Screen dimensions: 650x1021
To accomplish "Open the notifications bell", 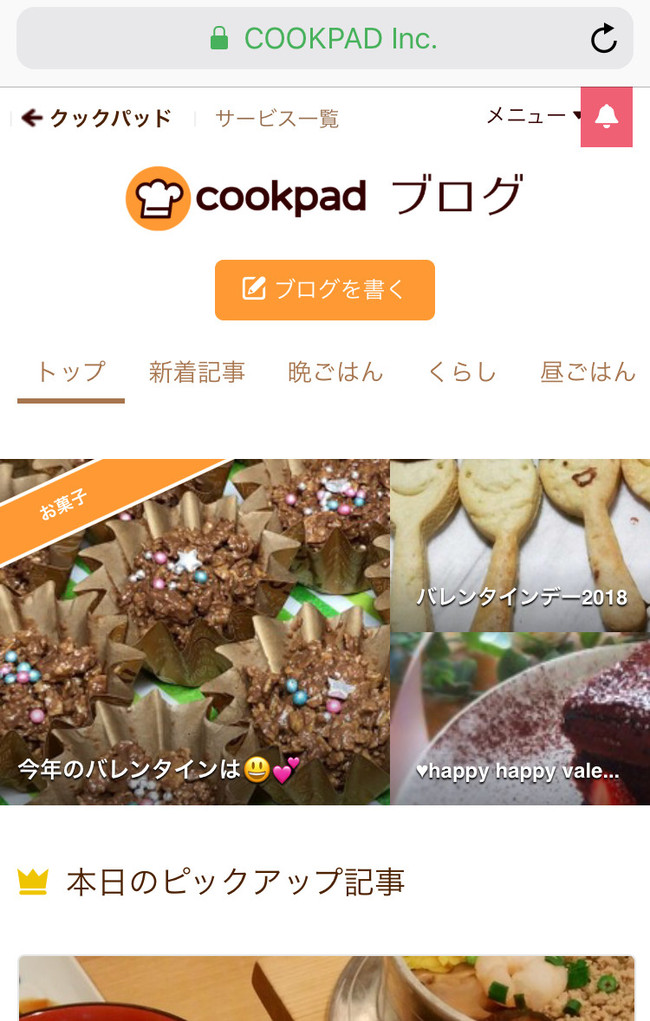I will pyautogui.click(x=606, y=117).
